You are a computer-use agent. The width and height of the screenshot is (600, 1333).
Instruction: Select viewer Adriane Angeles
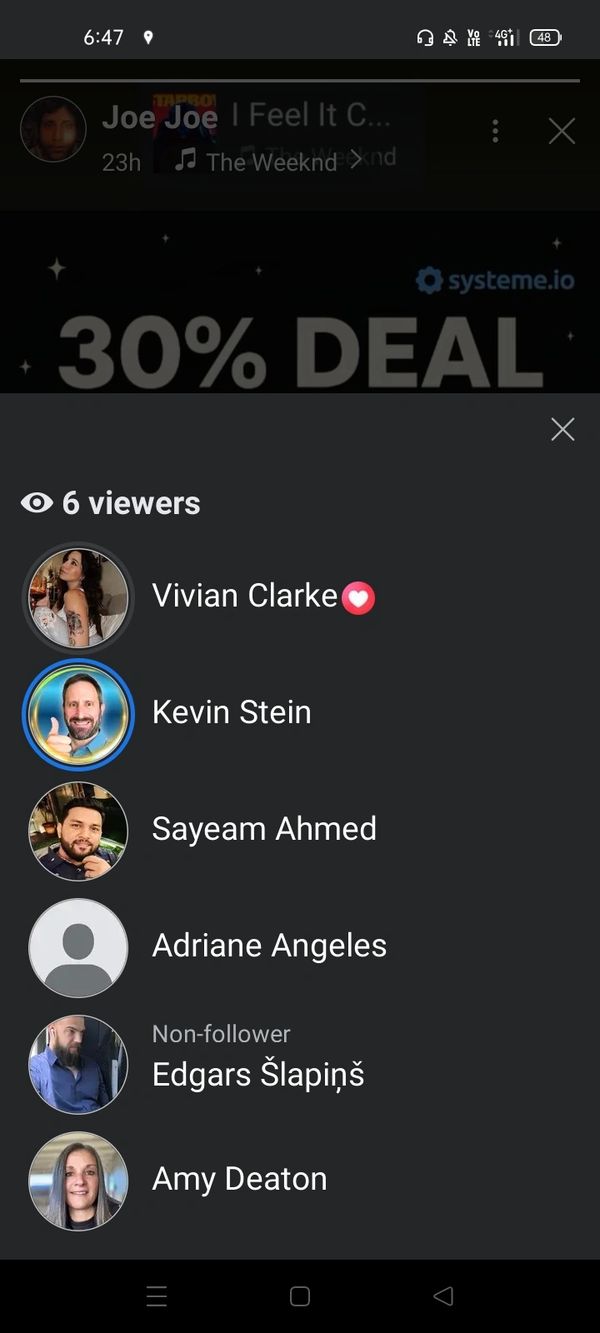(269, 946)
